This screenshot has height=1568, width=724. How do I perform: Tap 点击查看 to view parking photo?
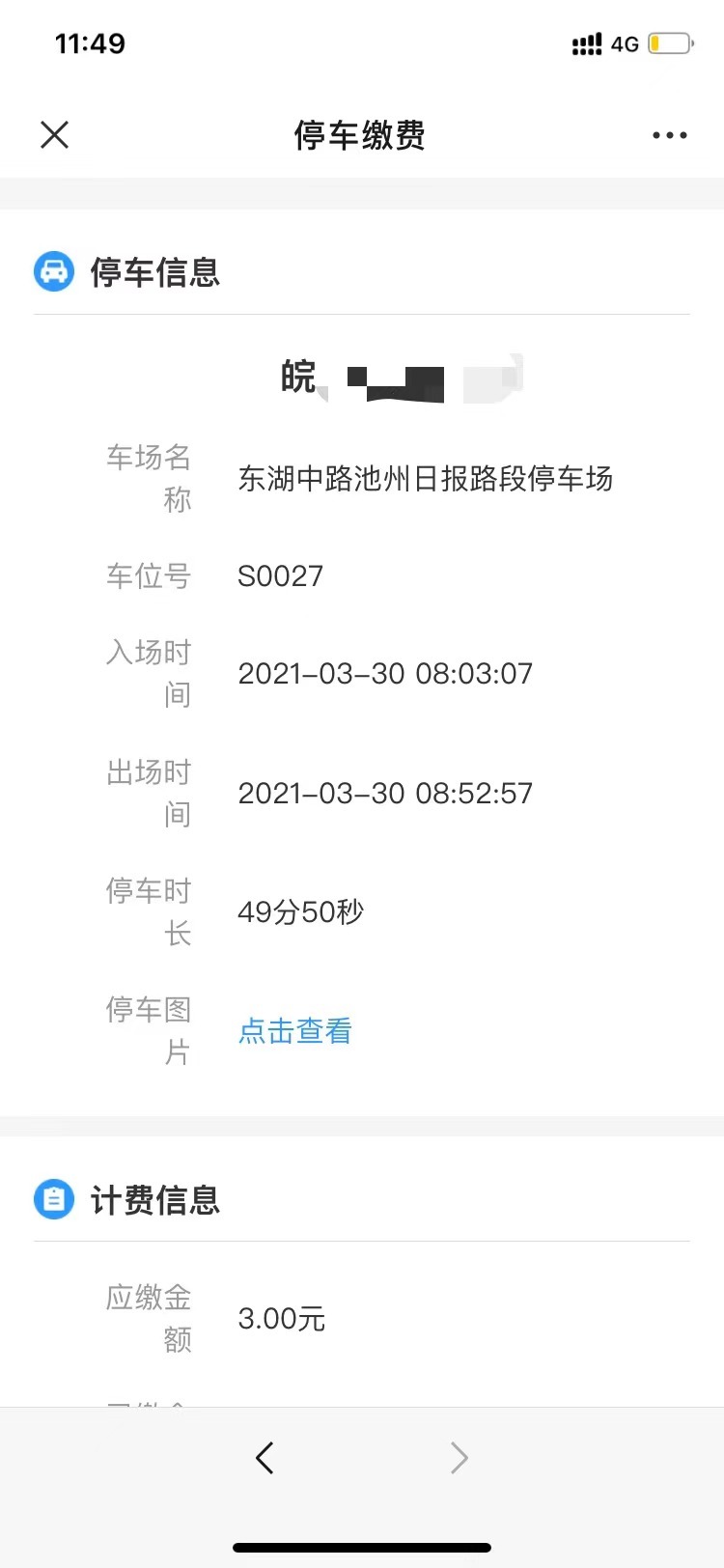pos(294,1031)
